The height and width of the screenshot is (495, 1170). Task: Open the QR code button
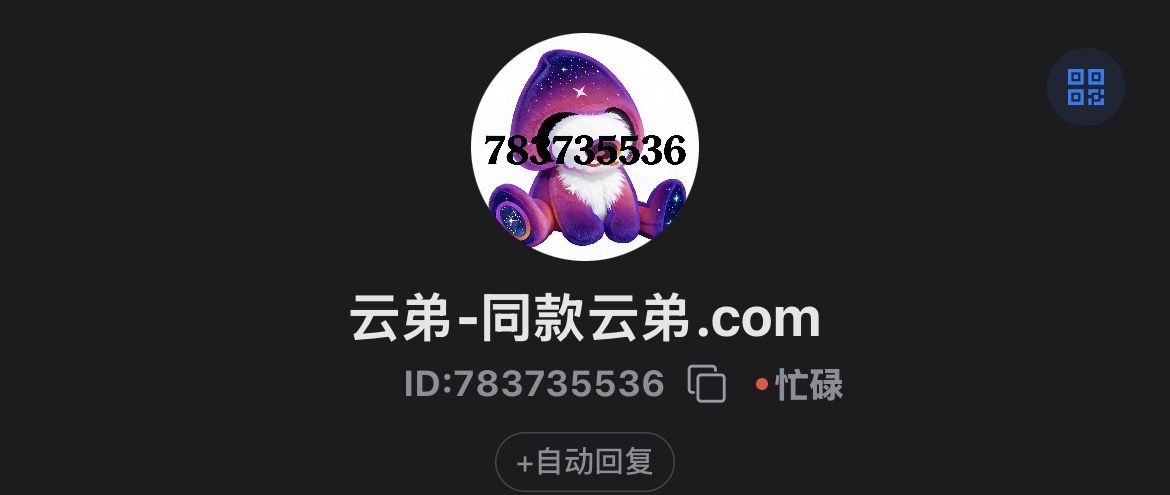pos(1085,87)
